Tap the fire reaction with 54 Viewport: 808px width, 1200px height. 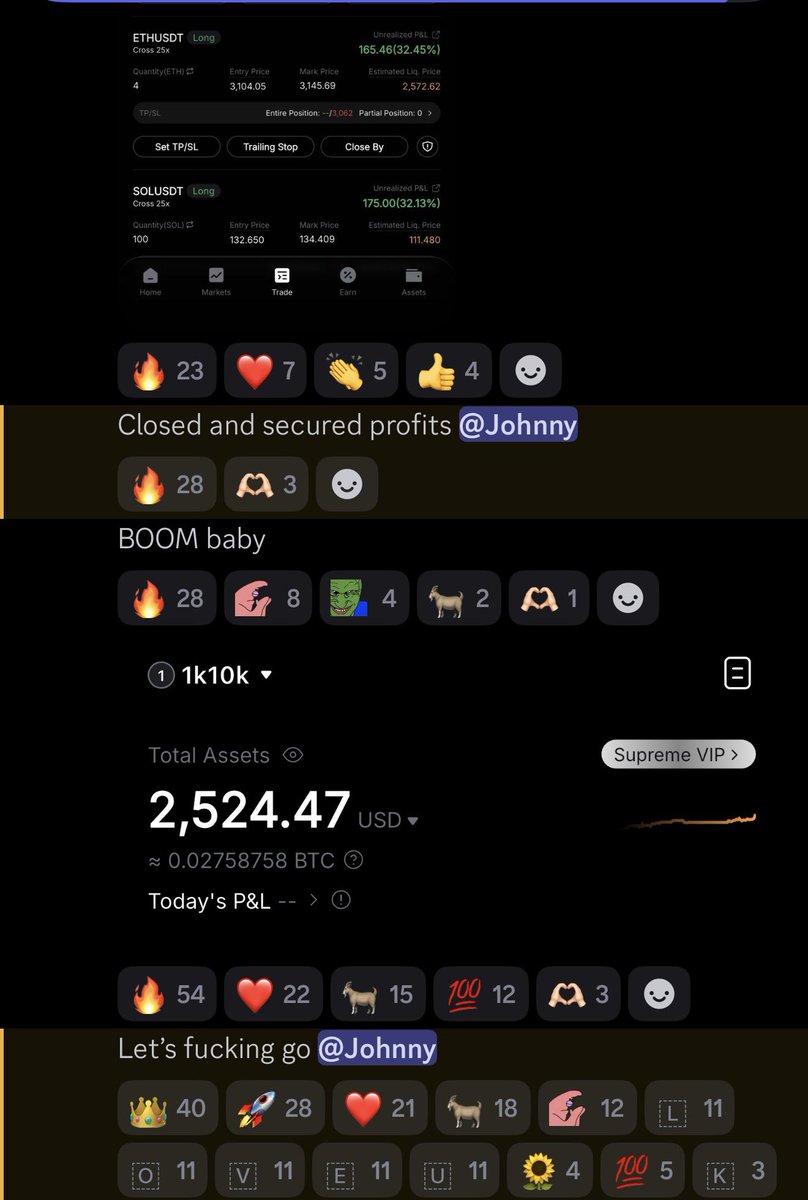pyautogui.click(x=167, y=994)
